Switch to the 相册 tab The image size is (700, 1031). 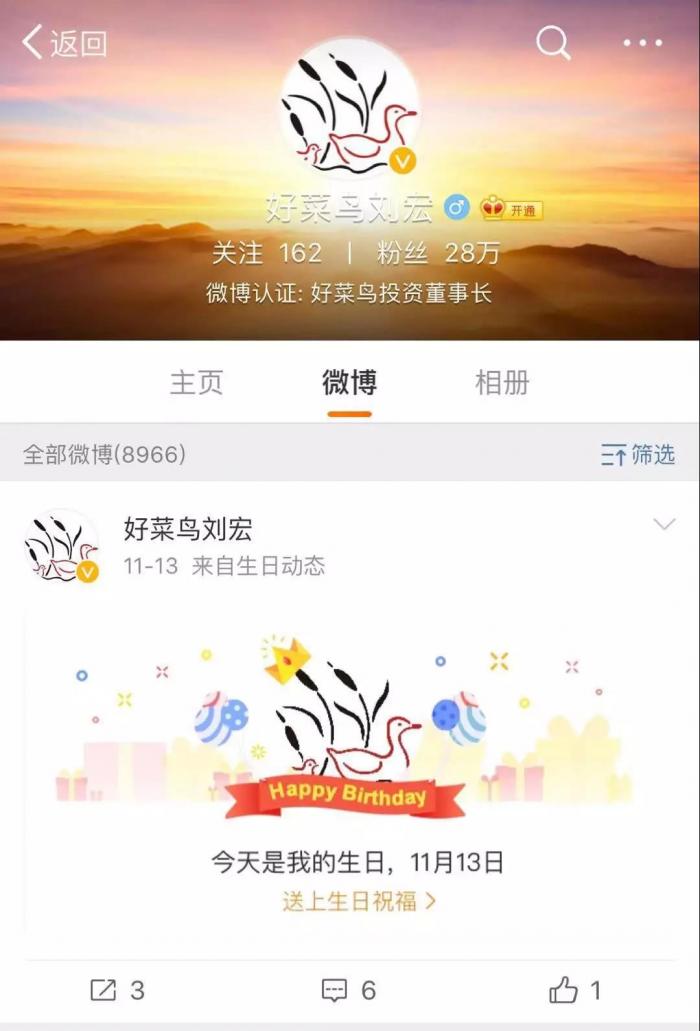pos(502,382)
